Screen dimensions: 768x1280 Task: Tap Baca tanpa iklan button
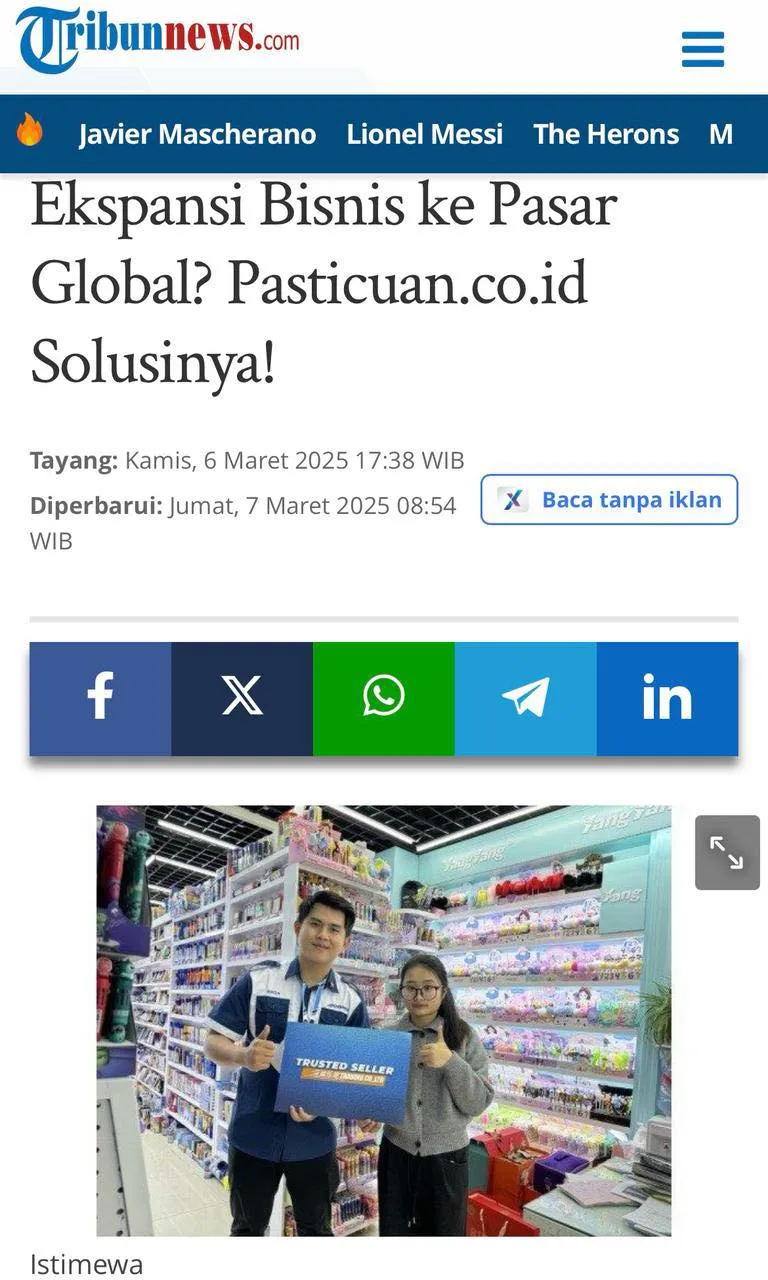point(609,500)
